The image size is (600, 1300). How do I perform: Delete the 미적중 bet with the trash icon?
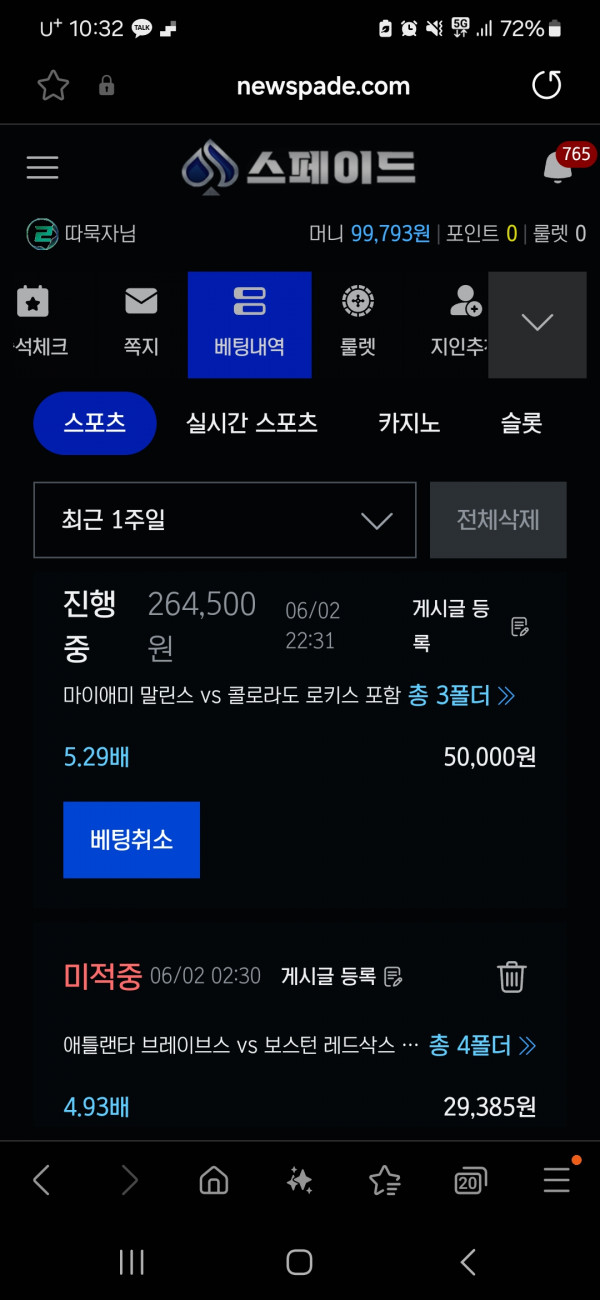512,976
